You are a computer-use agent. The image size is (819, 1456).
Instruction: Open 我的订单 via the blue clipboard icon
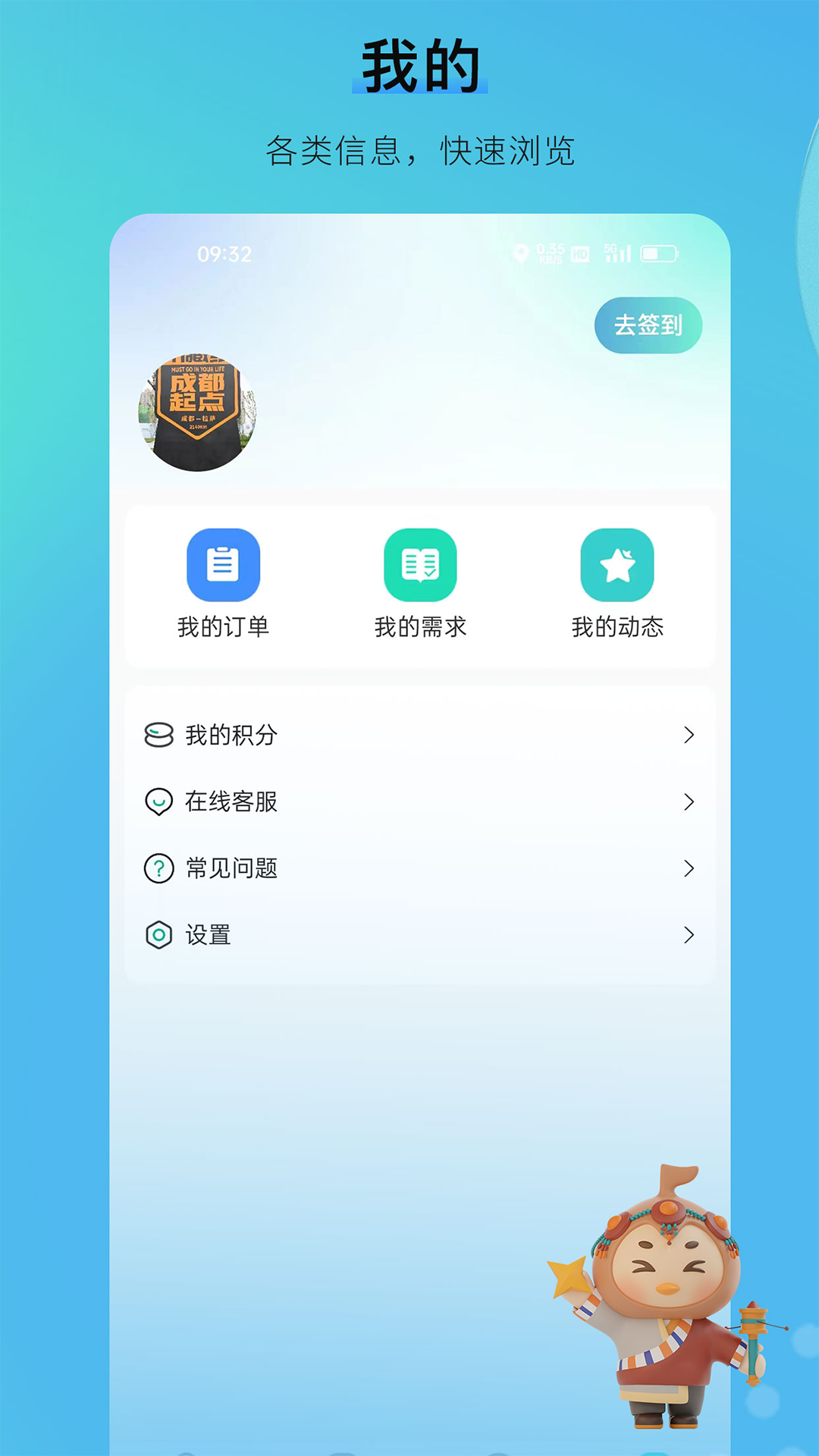click(224, 565)
